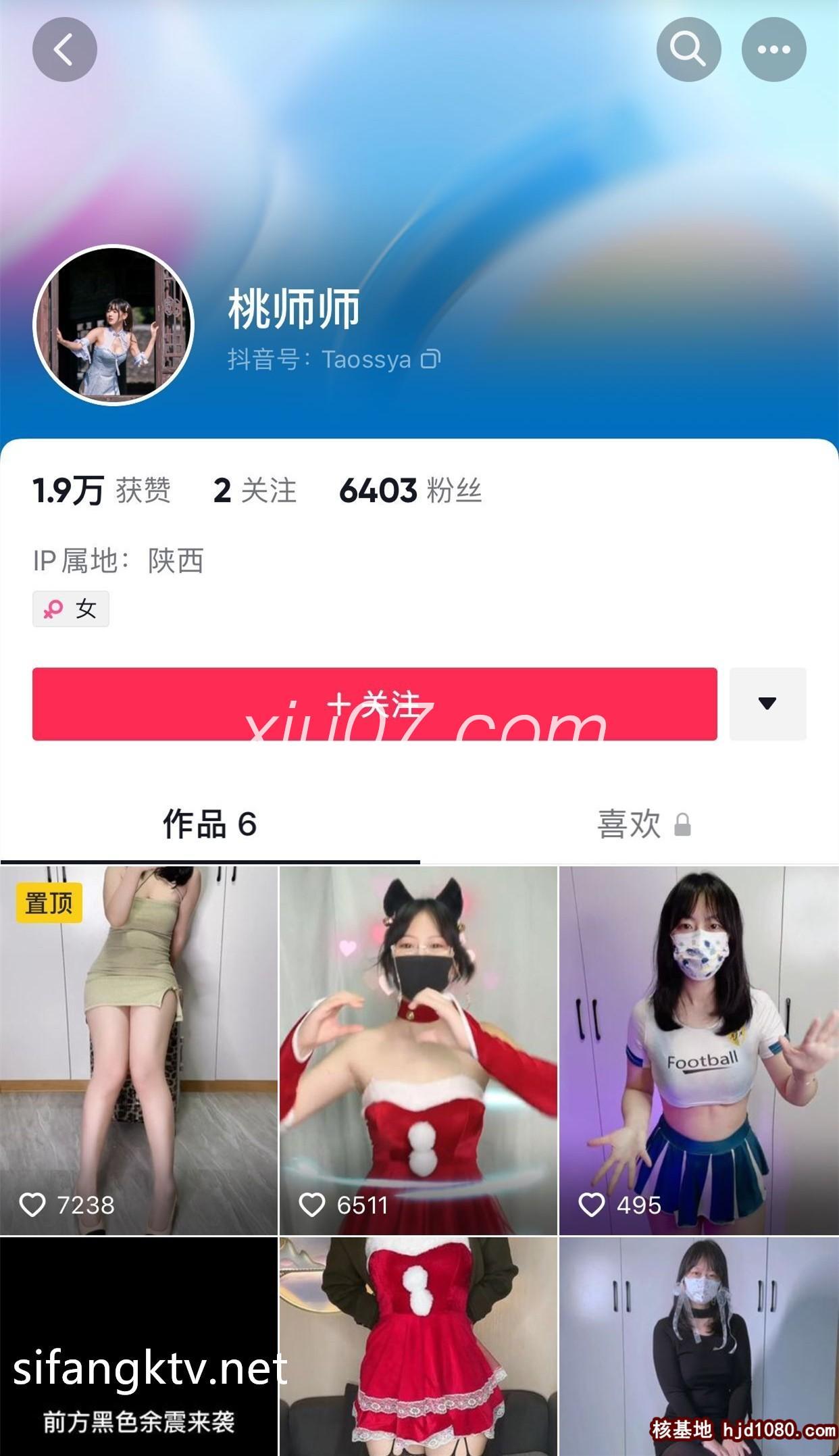Open the three-dot overflow menu
This screenshot has height=1456, width=839.
(773, 49)
